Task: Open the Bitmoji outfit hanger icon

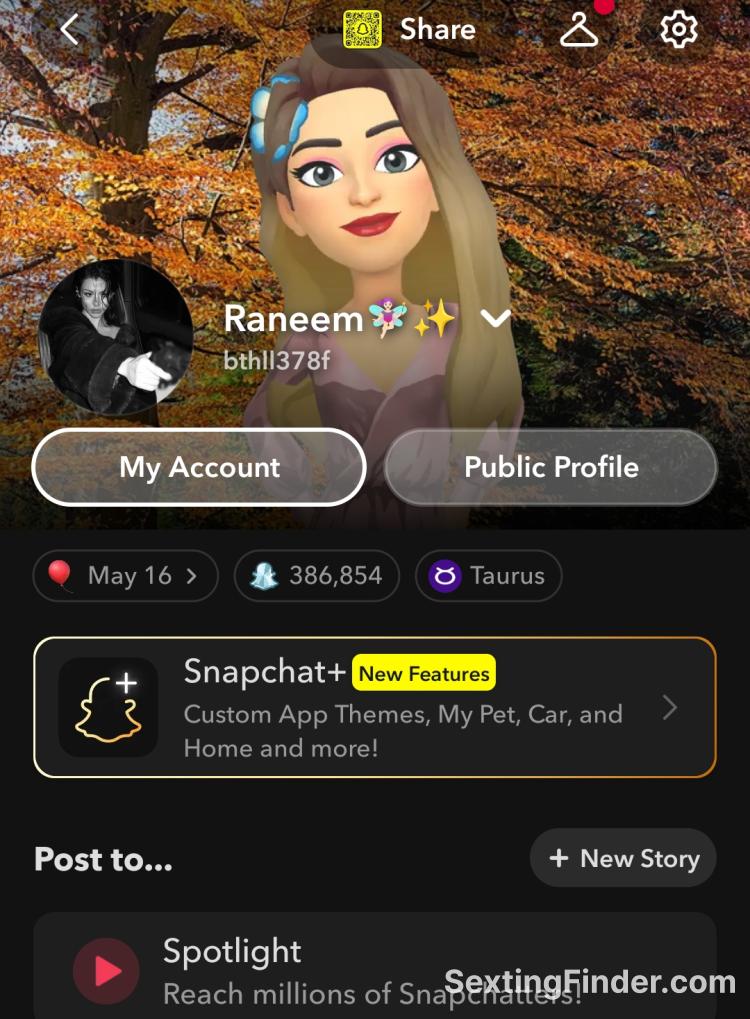Action: pos(579,30)
